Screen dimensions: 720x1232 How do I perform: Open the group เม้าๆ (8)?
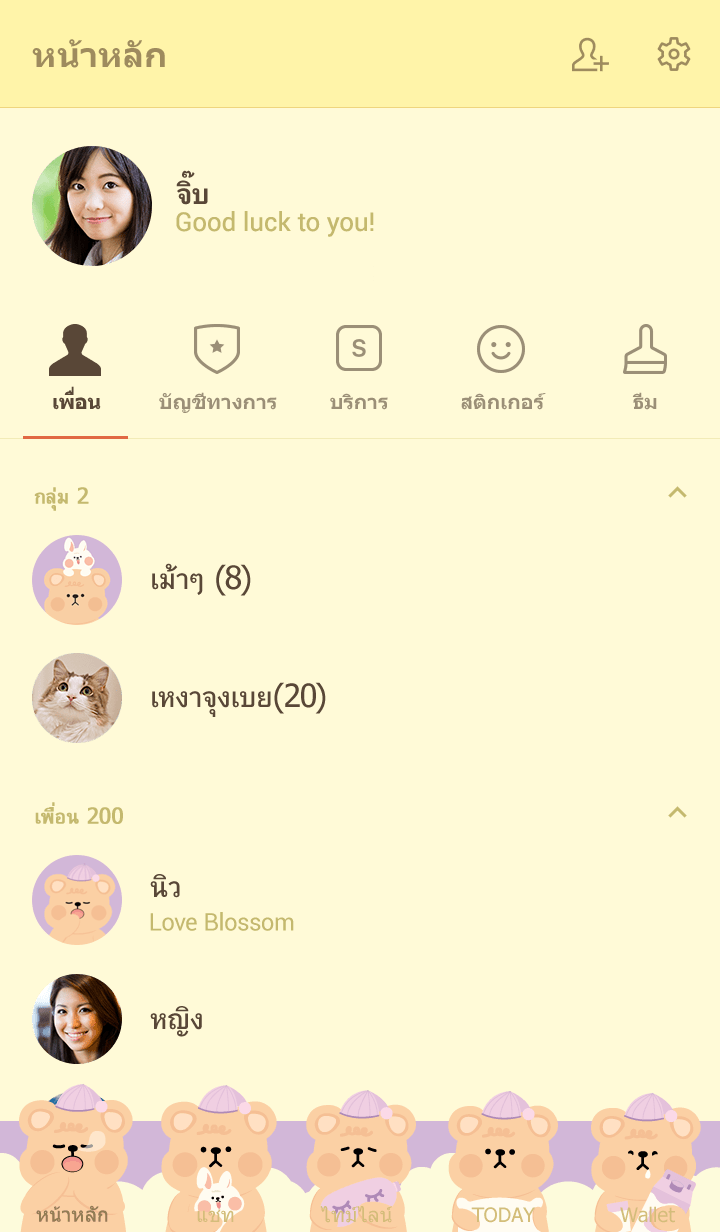pos(200,580)
